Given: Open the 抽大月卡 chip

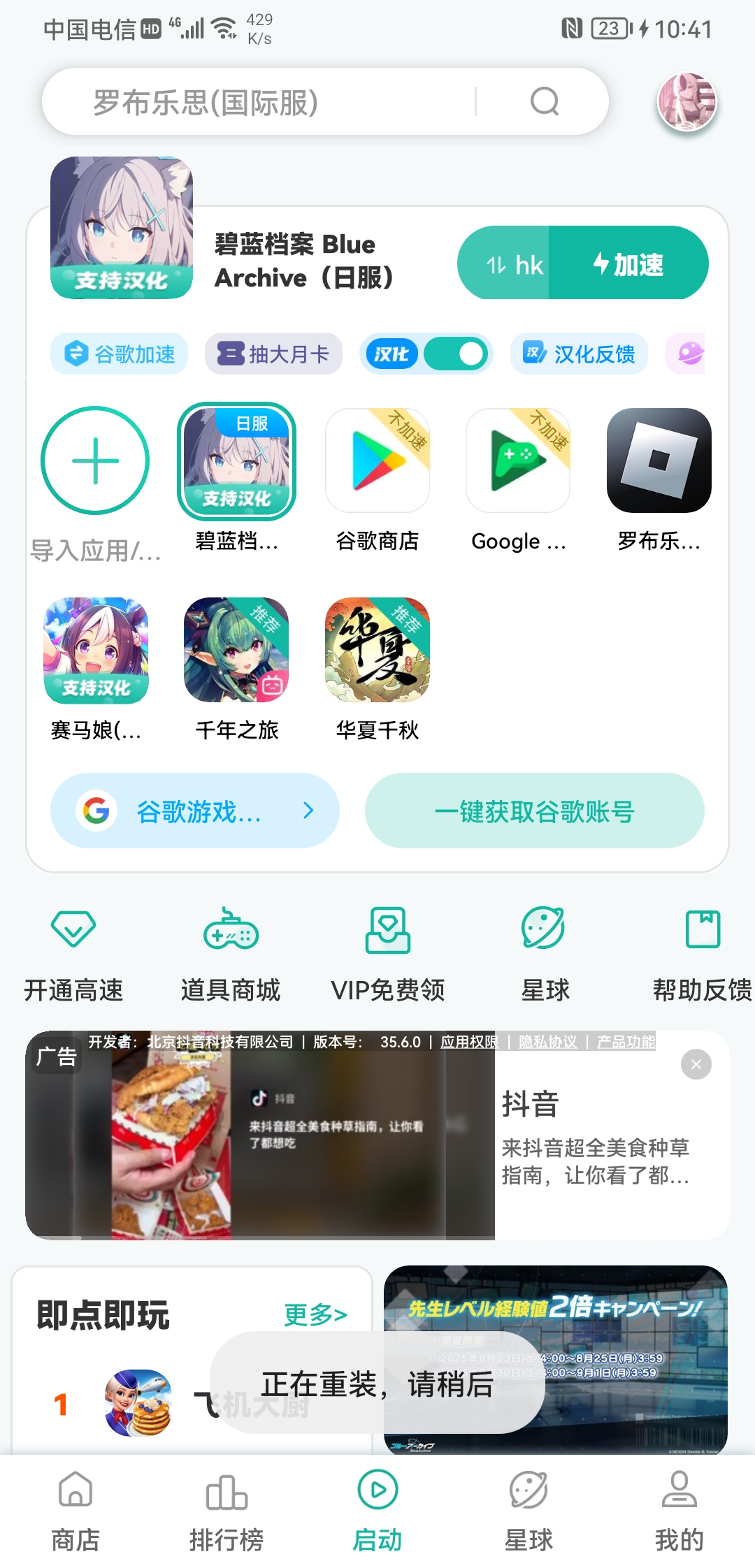Looking at the screenshot, I should tap(273, 354).
